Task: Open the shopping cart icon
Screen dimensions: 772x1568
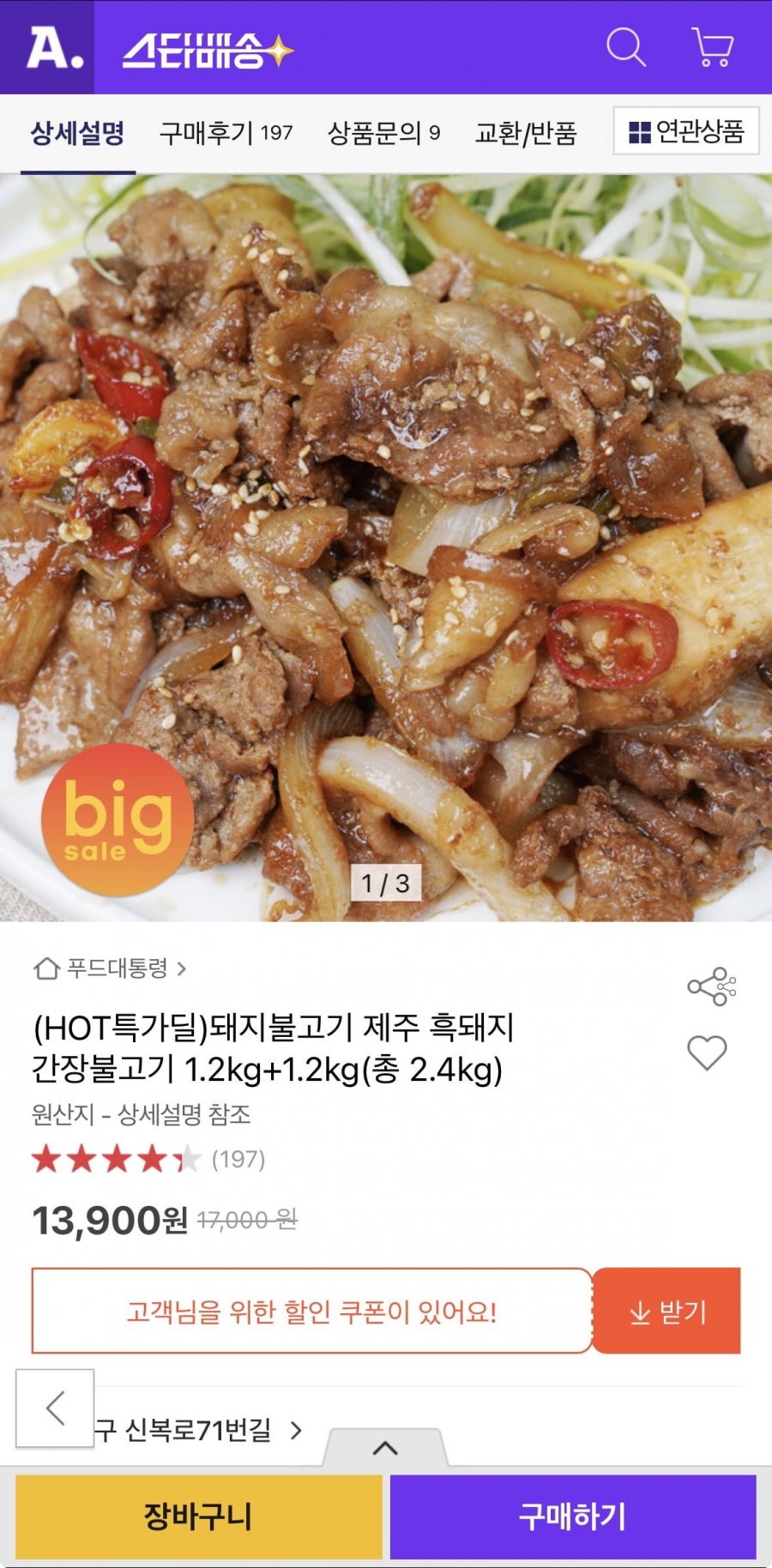Action: (712, 47)
